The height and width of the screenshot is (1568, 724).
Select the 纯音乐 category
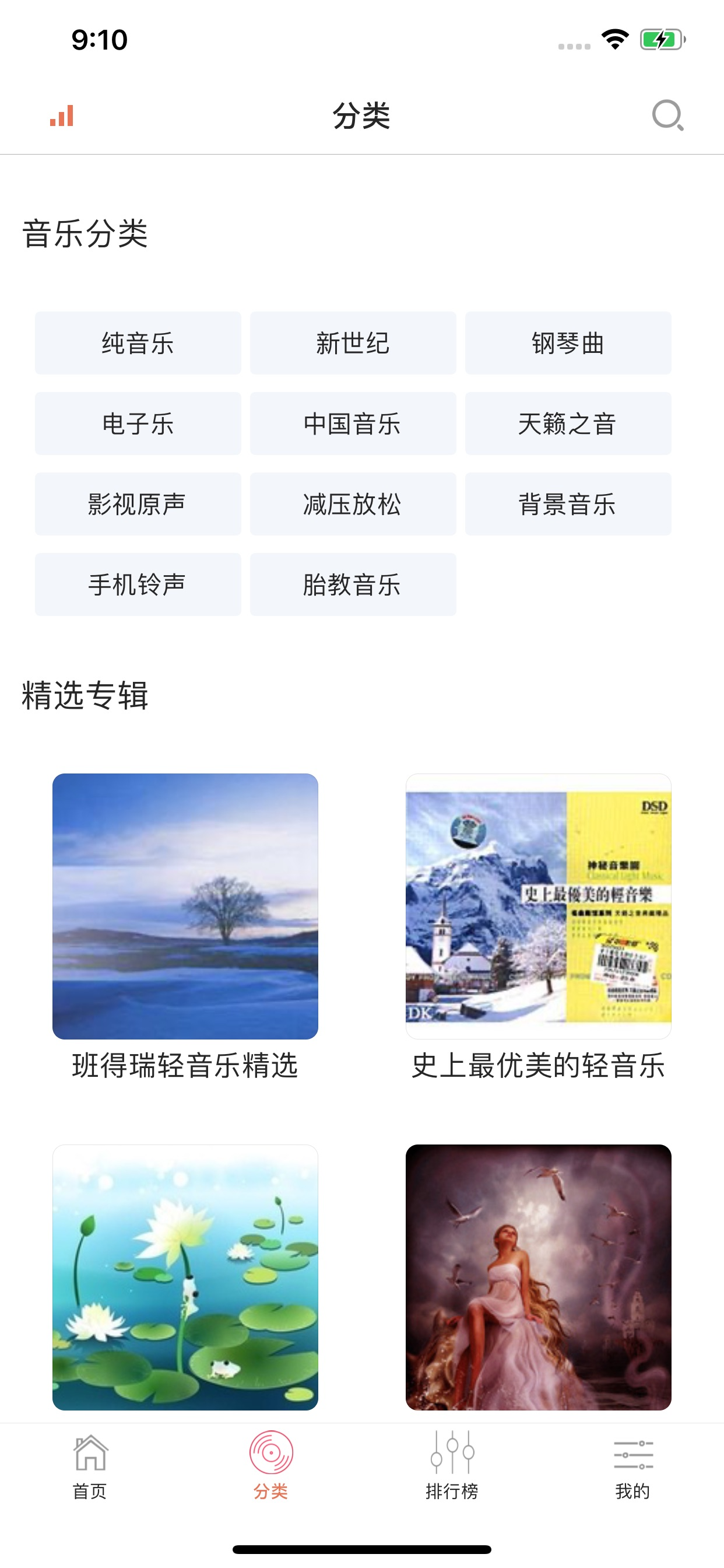point(138,344)
